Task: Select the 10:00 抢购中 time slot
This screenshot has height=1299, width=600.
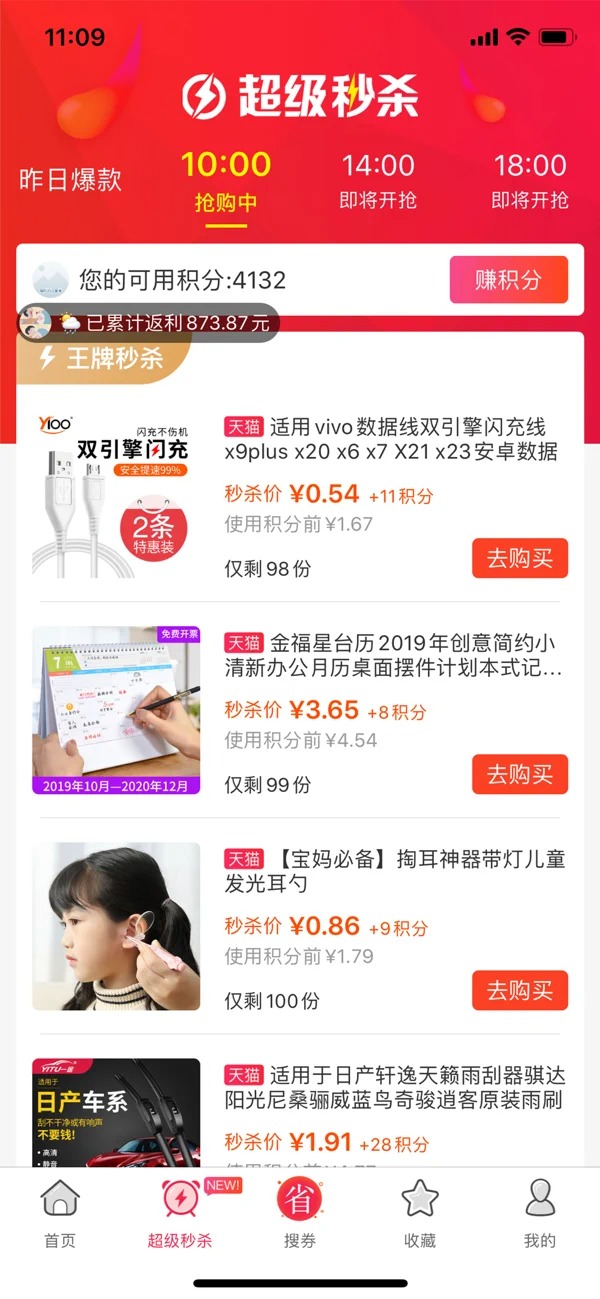Action: [x=226, y=180]
